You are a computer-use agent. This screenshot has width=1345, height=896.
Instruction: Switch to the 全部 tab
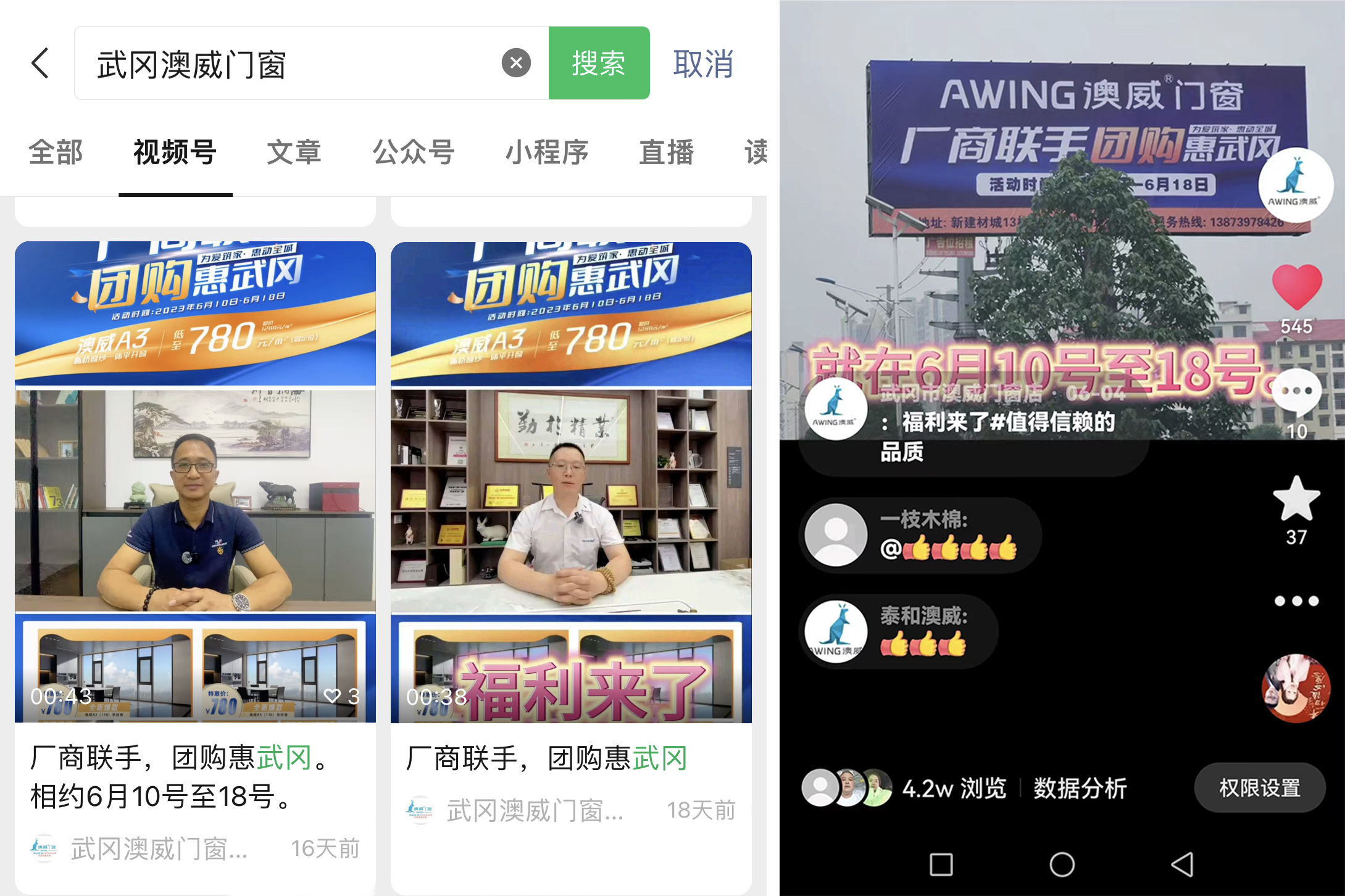[56, 152]
